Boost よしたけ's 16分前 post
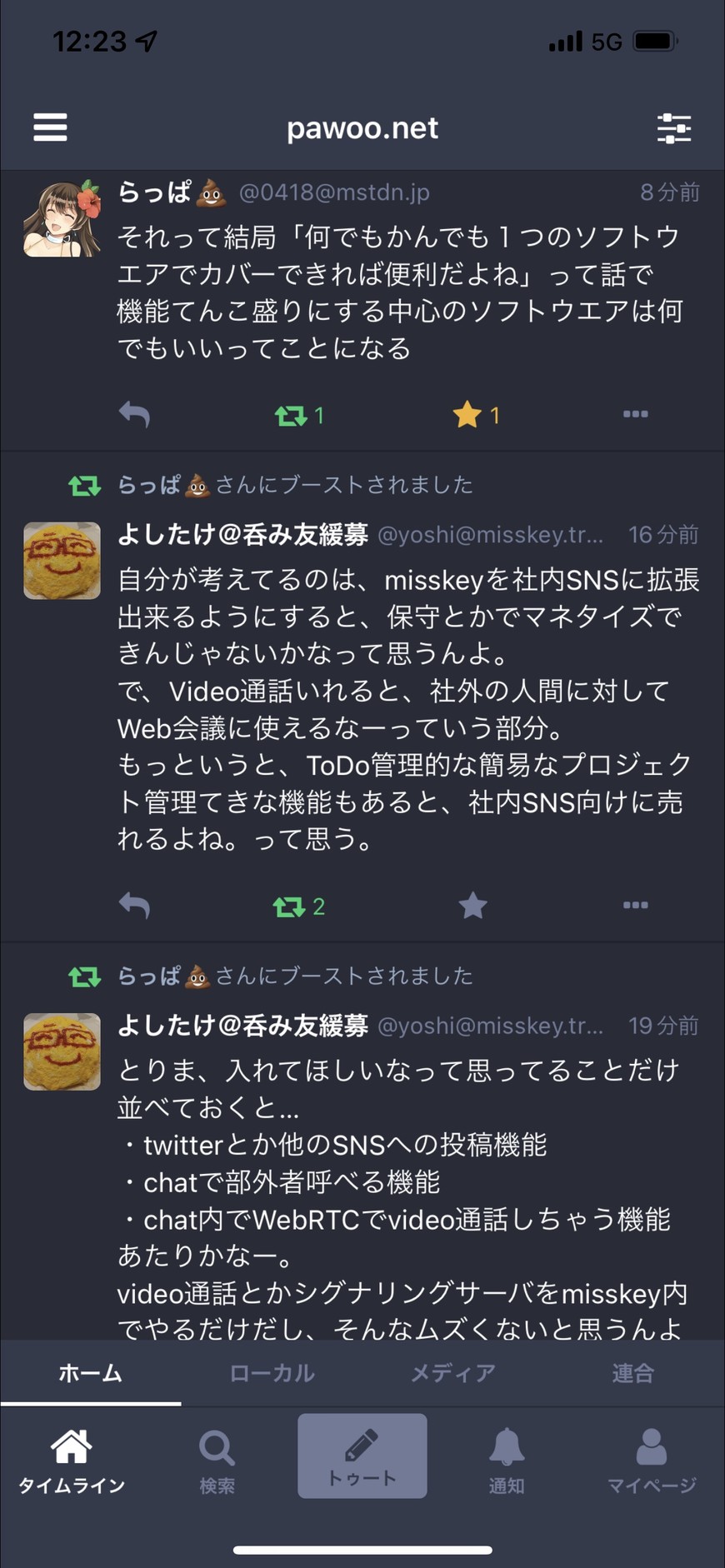This screenshot has width=725, height=1568. [290, 906]
